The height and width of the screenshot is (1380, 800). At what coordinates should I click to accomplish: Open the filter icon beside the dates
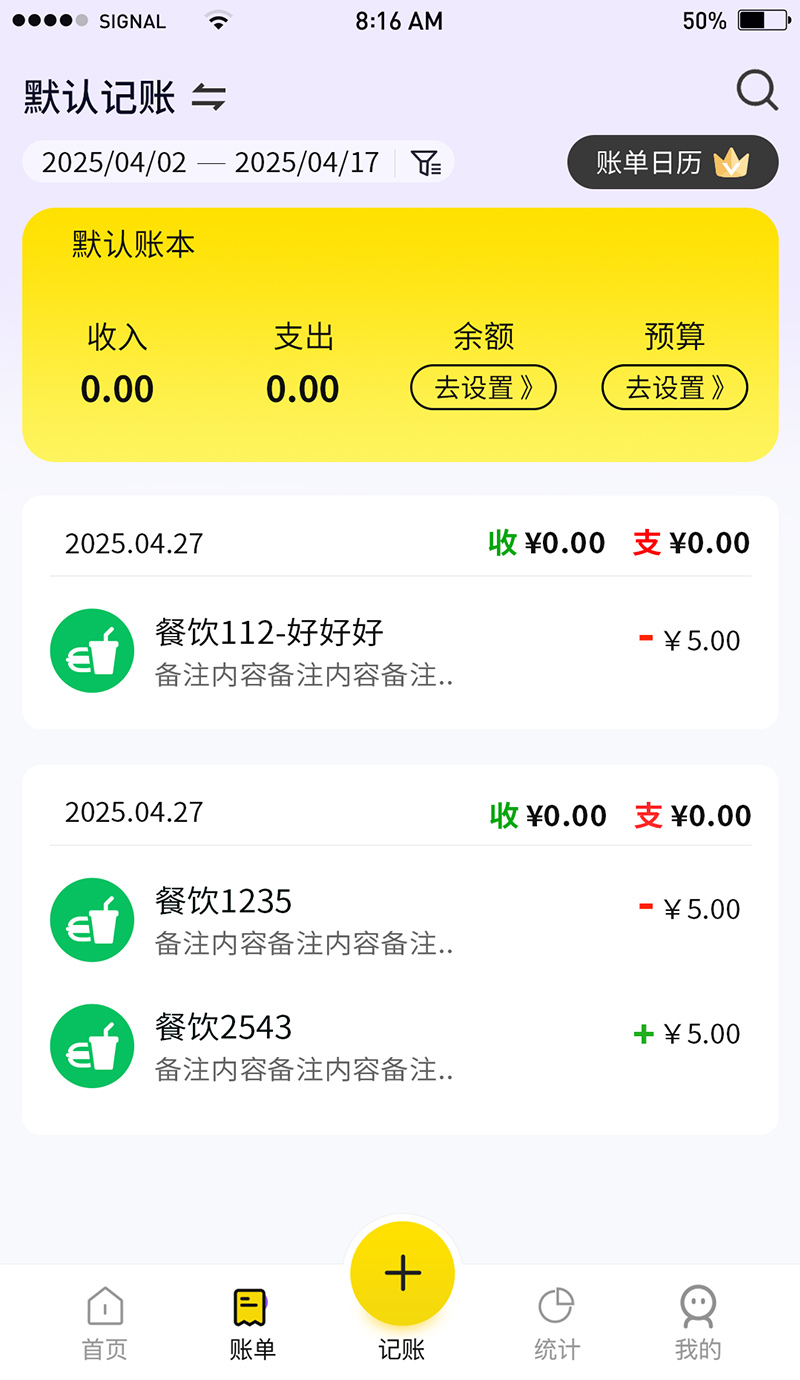pos(427,163)
